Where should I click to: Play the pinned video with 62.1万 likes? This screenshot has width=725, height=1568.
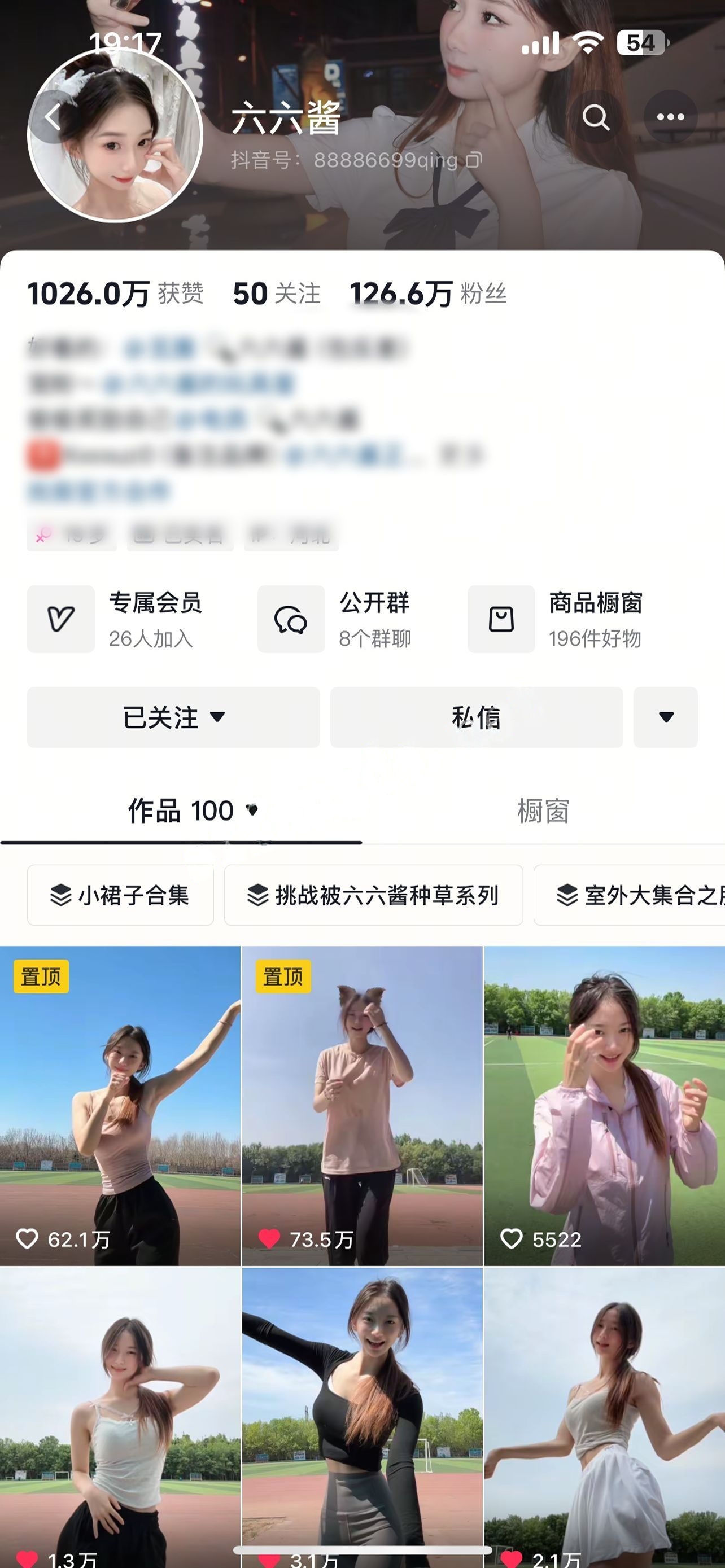[x=120, y=1105]
